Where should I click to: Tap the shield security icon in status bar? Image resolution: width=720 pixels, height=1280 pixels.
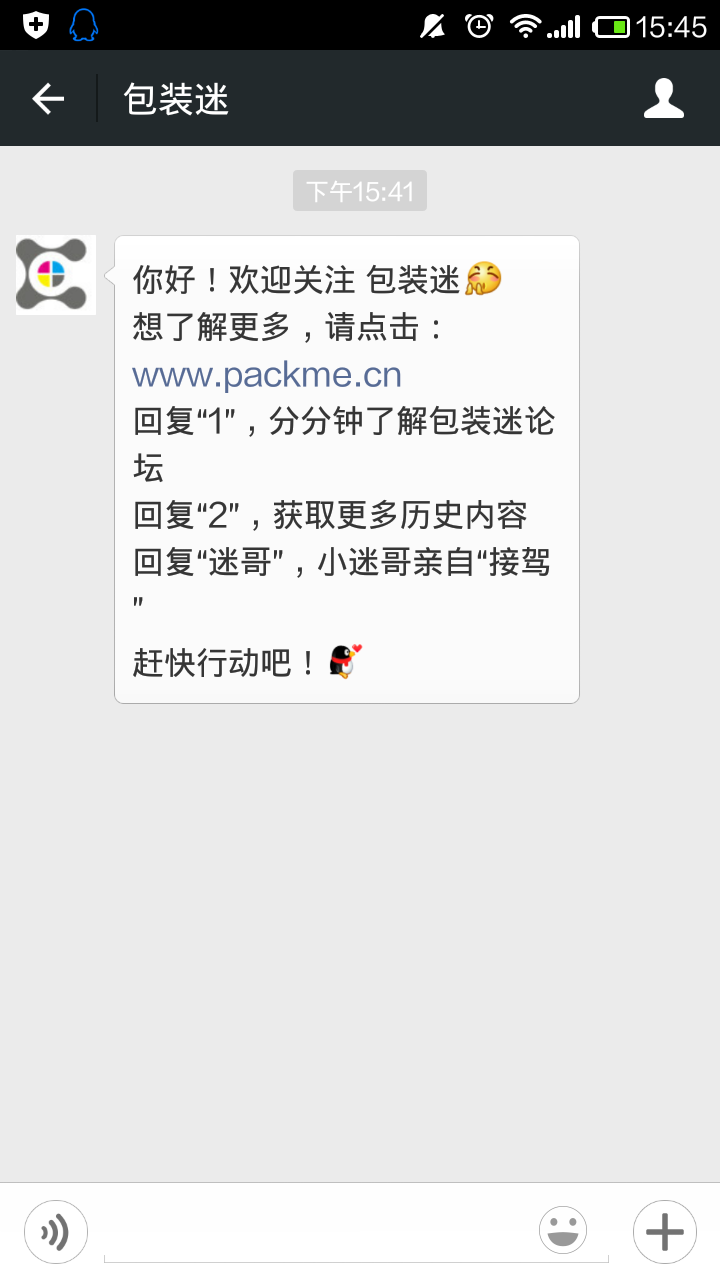(x=34, y=25)
